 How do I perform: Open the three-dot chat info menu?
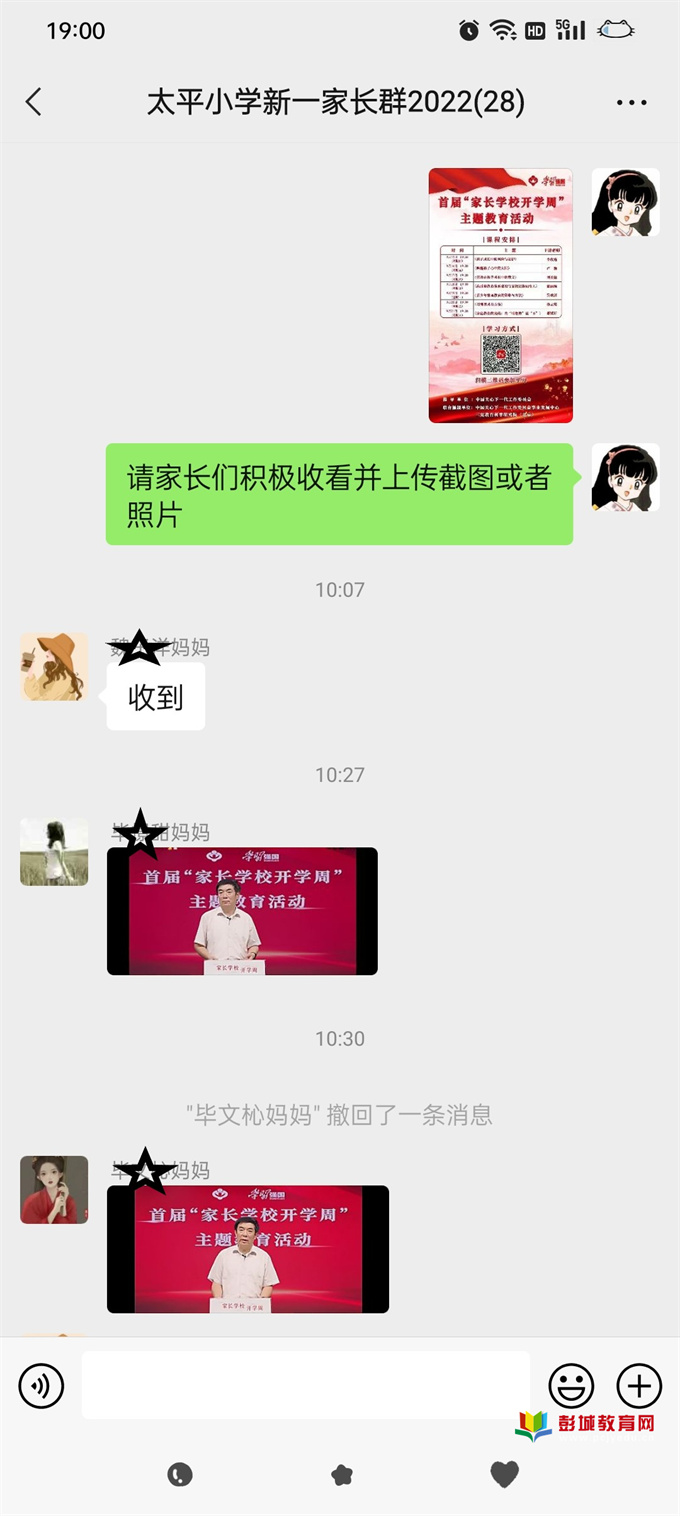[x=631, y=102]
